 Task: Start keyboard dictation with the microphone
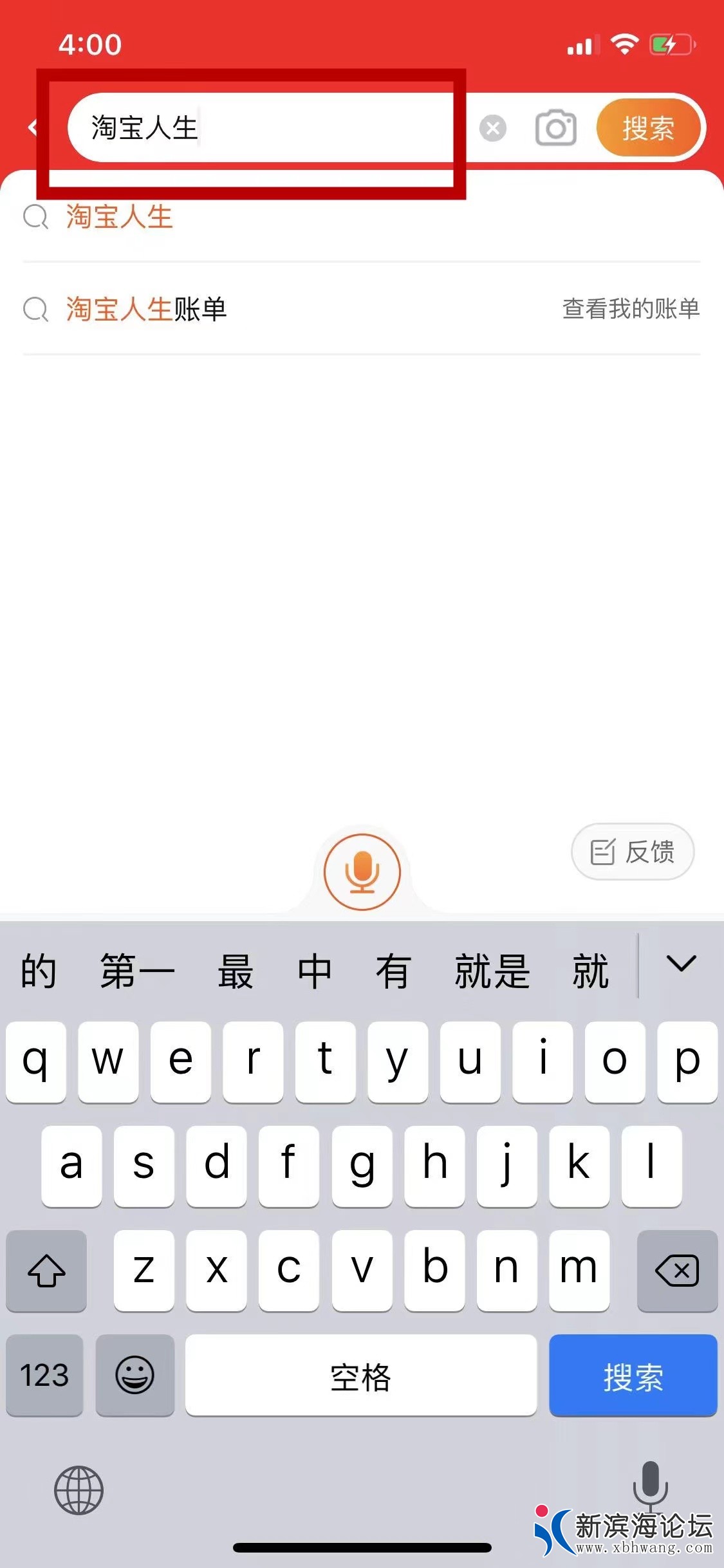[x=650, y=1484]
